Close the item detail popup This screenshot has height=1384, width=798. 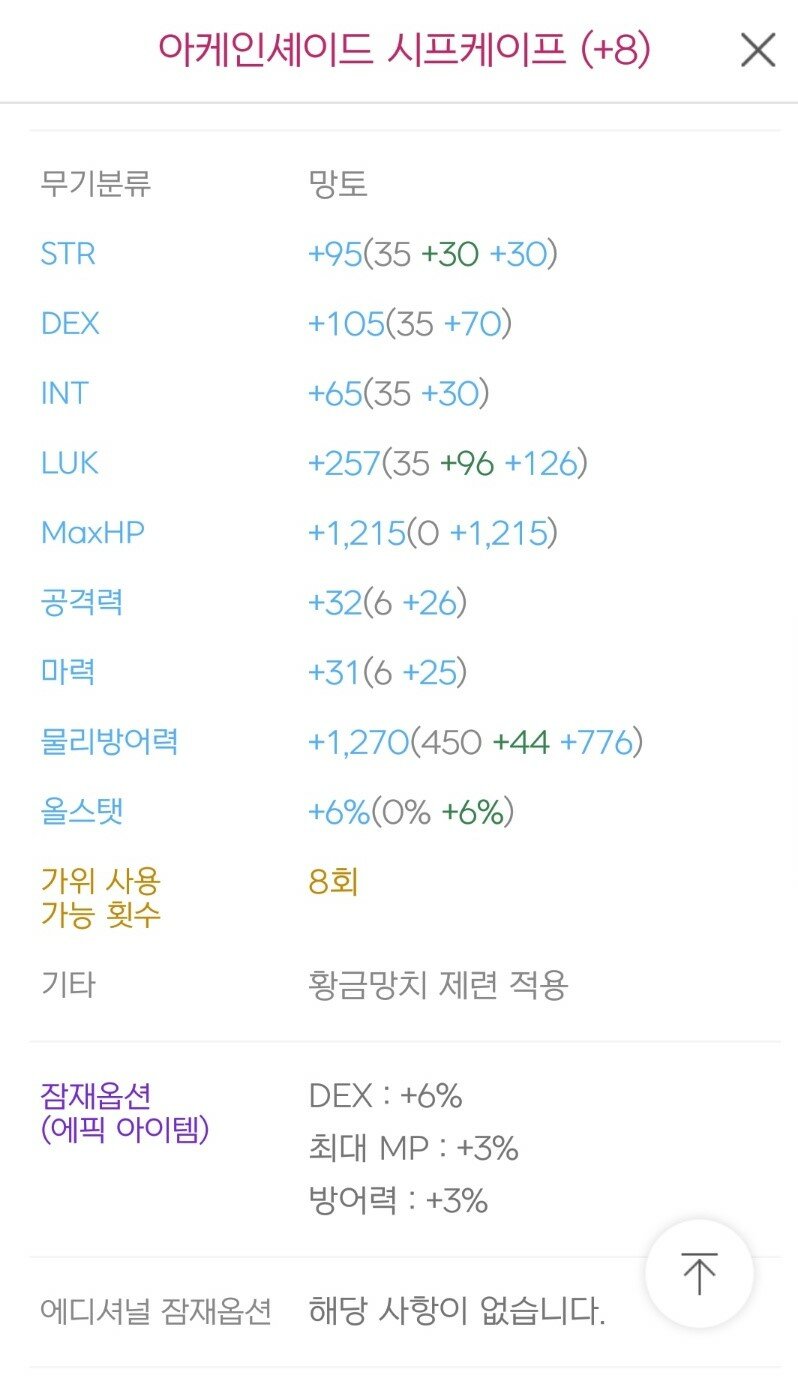[x=757, y=49]
